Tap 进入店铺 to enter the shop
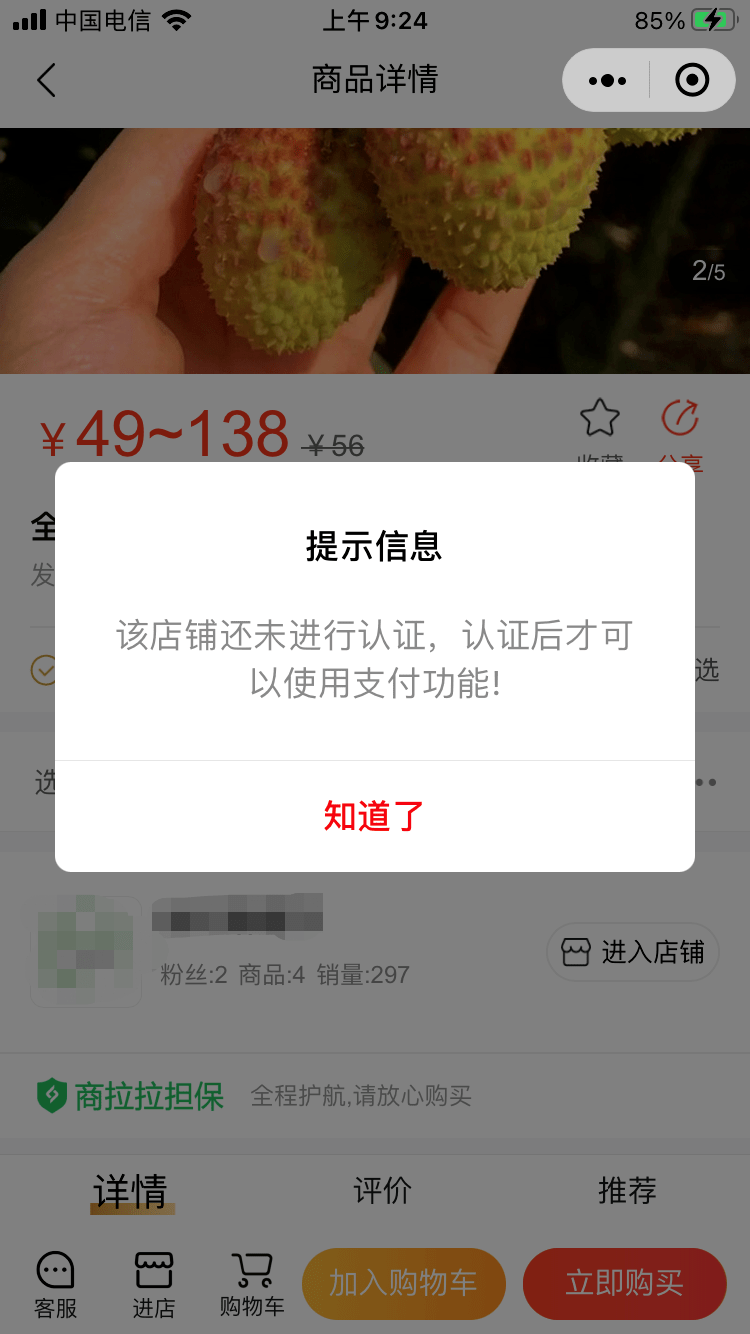 [x=632, y=952]
